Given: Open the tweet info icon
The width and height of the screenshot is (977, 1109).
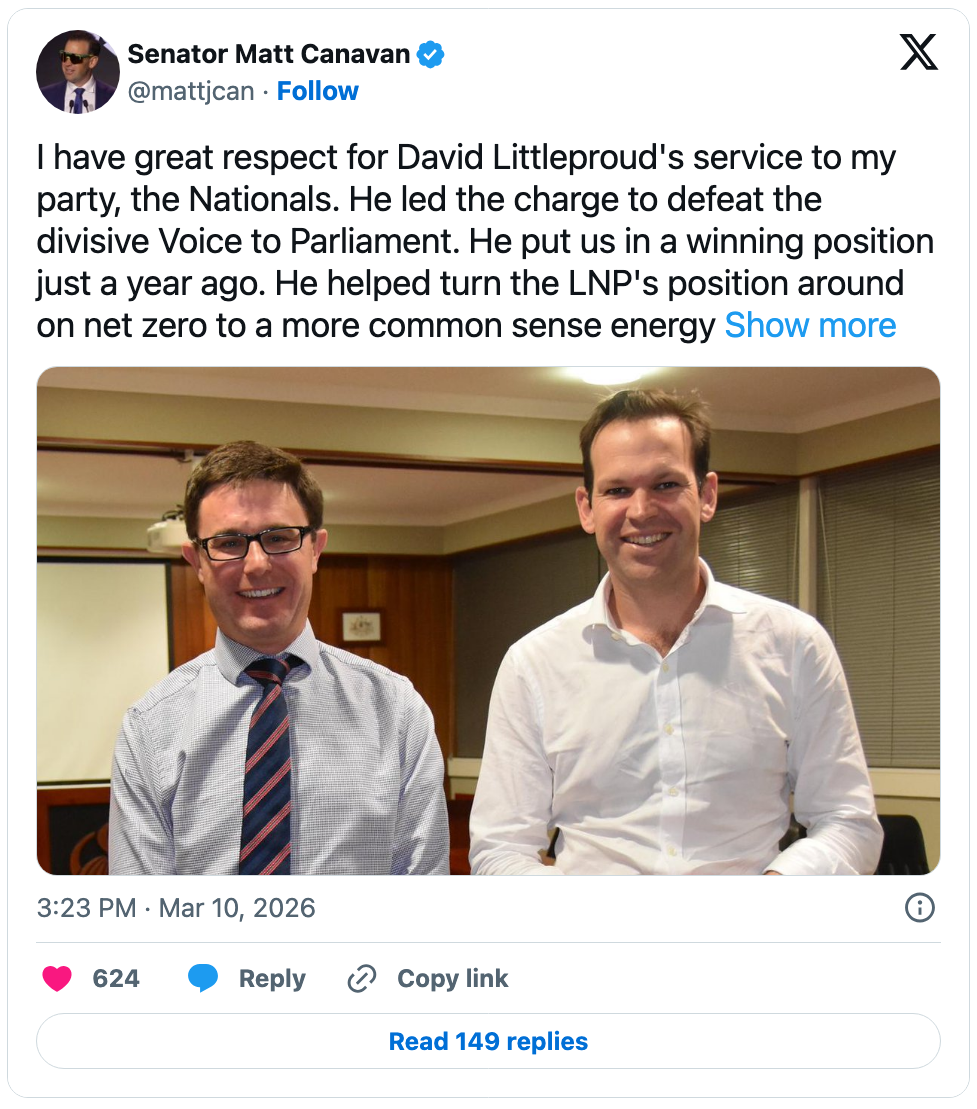Looking at the screenshot, I should point(919,908).
